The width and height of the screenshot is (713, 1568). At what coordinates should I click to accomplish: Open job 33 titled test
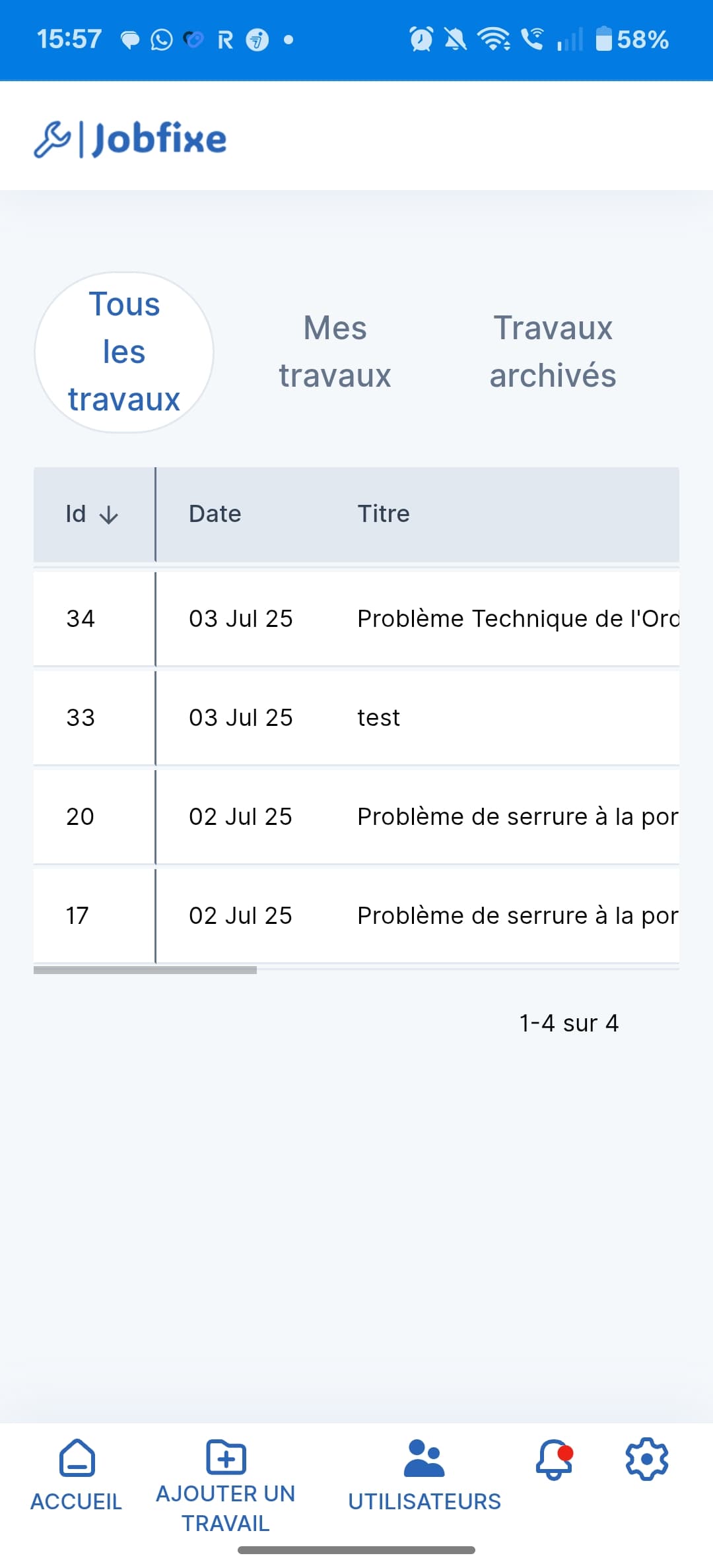[379, 718]
